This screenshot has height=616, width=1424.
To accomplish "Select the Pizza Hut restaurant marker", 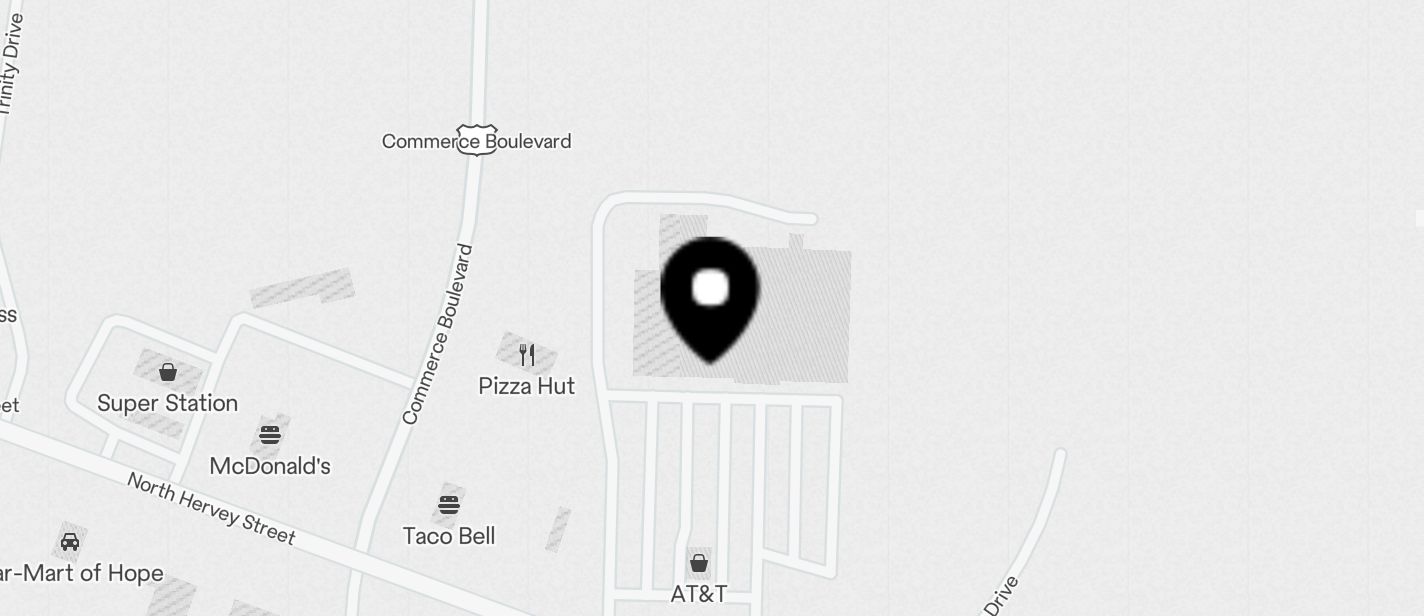I will click(527, 355).
